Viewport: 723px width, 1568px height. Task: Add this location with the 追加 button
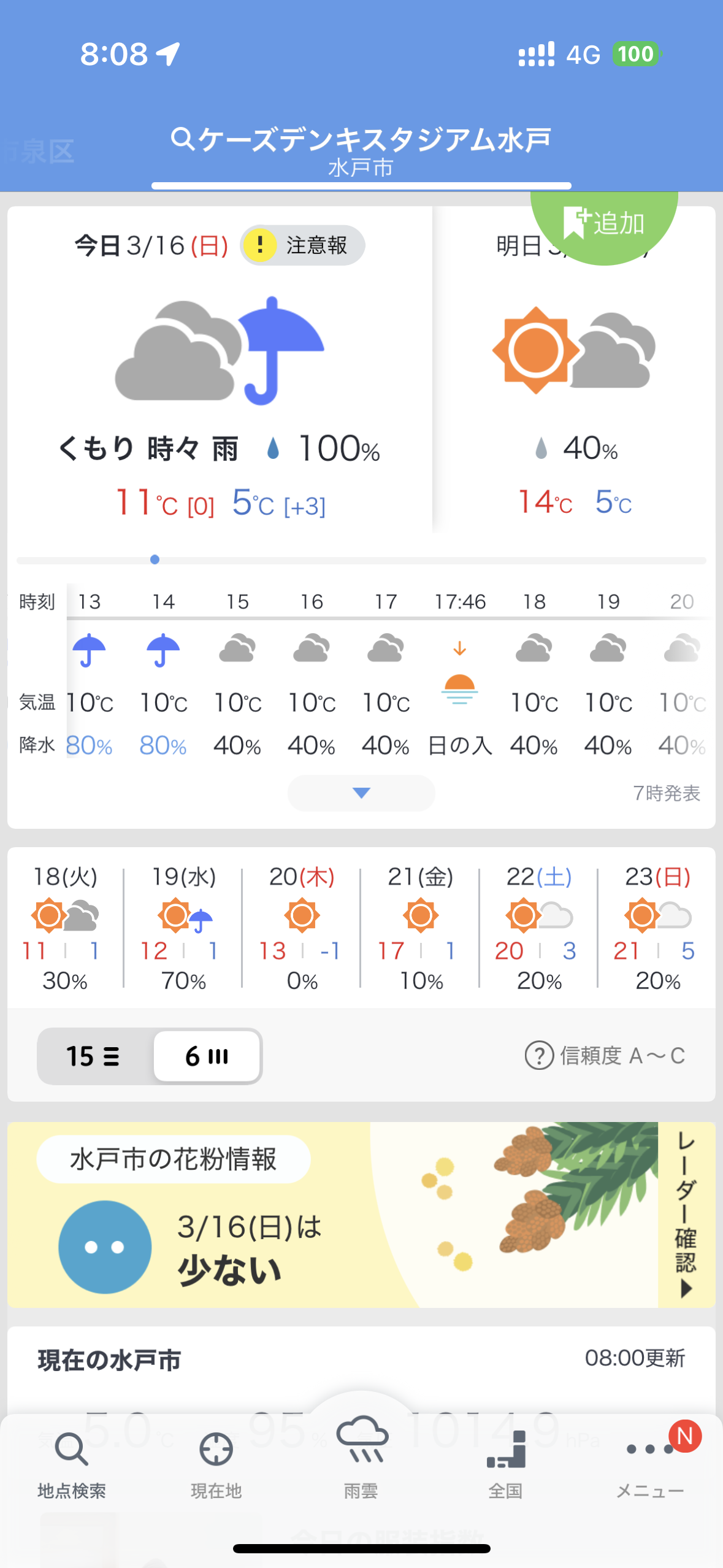(604, 223)
